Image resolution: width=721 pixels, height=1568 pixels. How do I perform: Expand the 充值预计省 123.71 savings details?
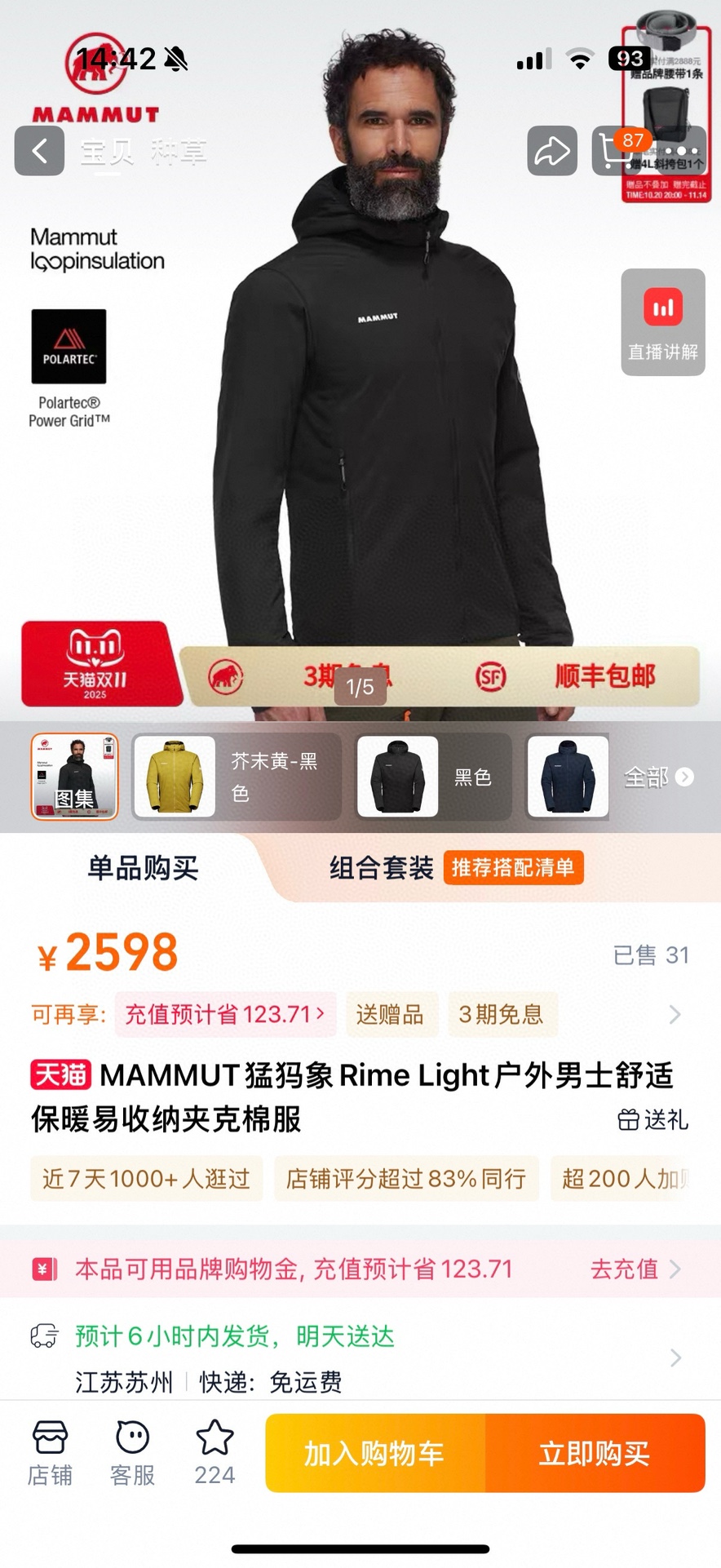(226, 1014)
